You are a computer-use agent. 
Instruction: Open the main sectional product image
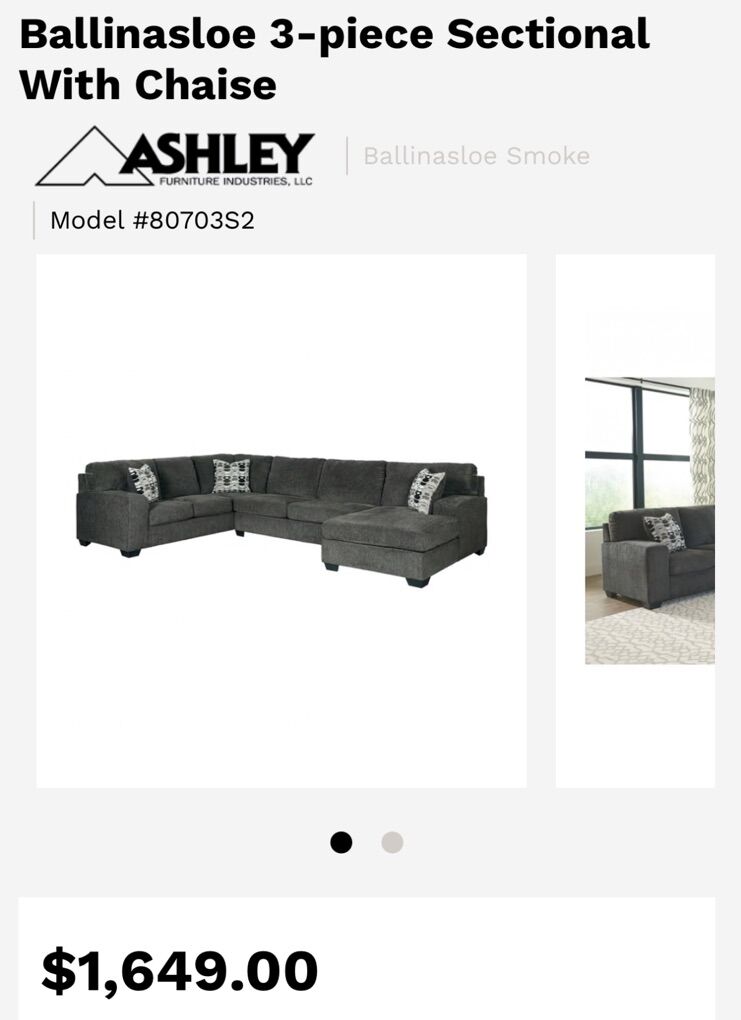click(x=281, y=520)
